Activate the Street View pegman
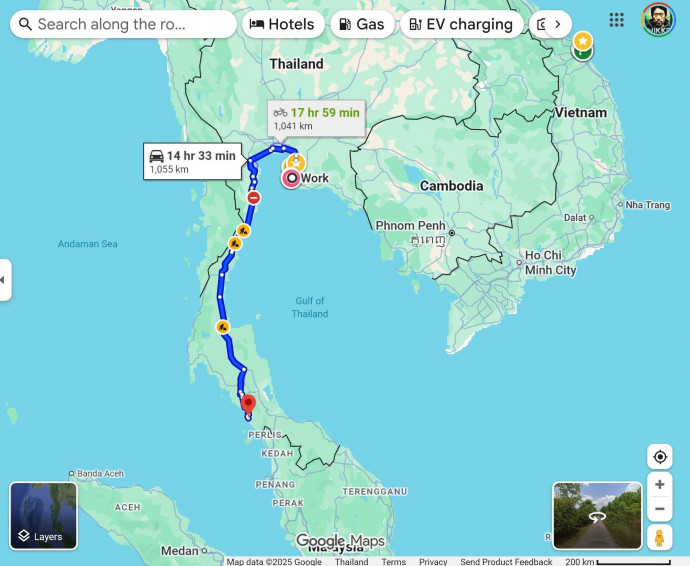 click(659, 538)
